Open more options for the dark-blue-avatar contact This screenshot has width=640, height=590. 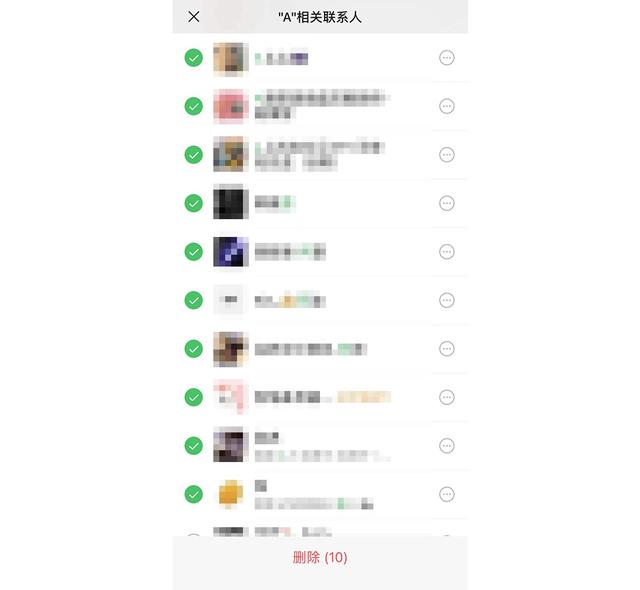coord(447,252)
